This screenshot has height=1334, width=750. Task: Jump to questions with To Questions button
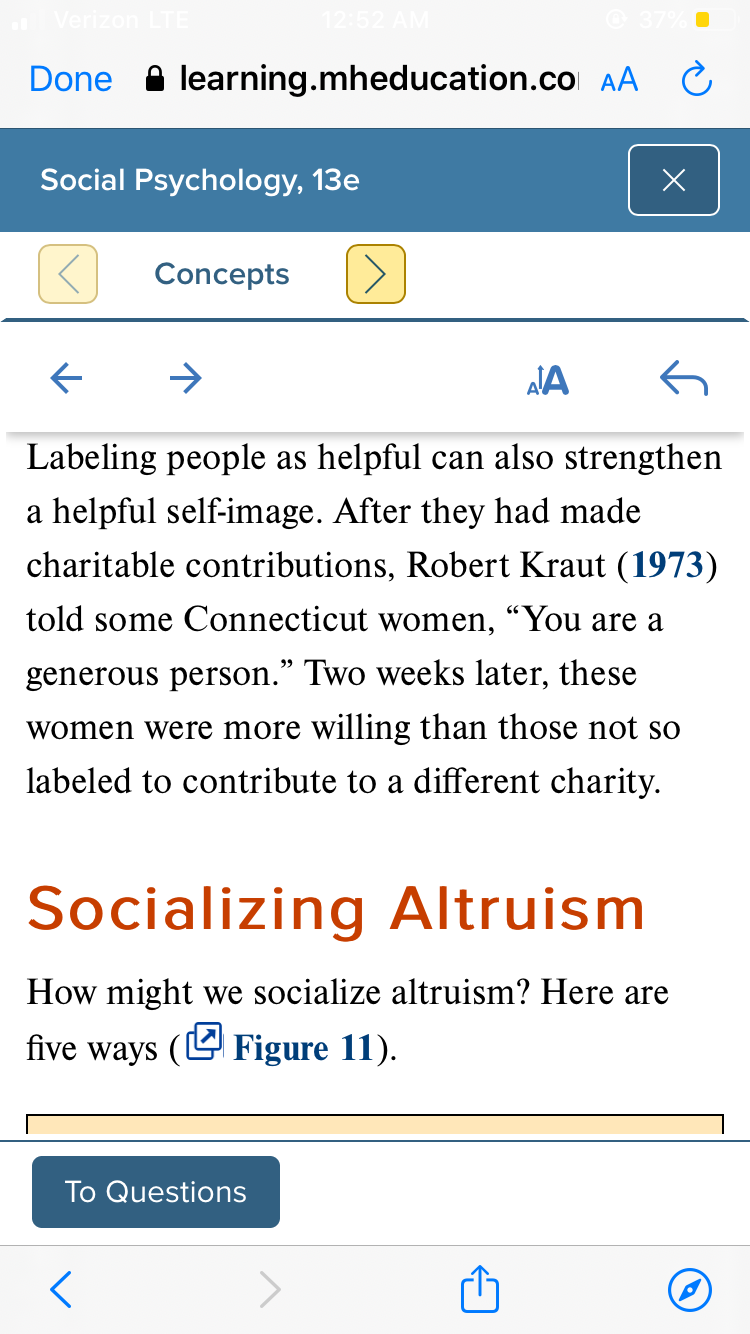click(x=156, y=1192)
